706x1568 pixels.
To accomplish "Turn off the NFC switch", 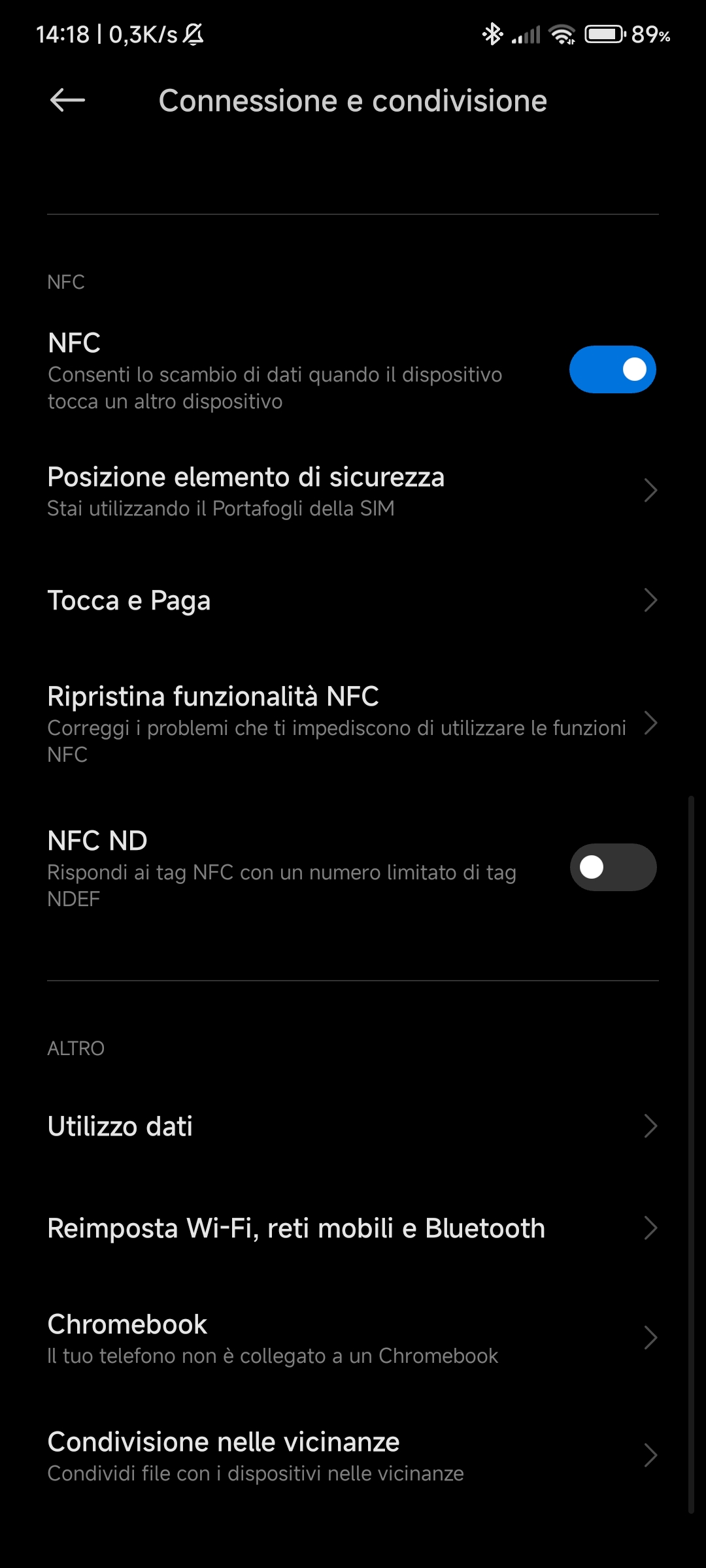I will click(613, 370).
